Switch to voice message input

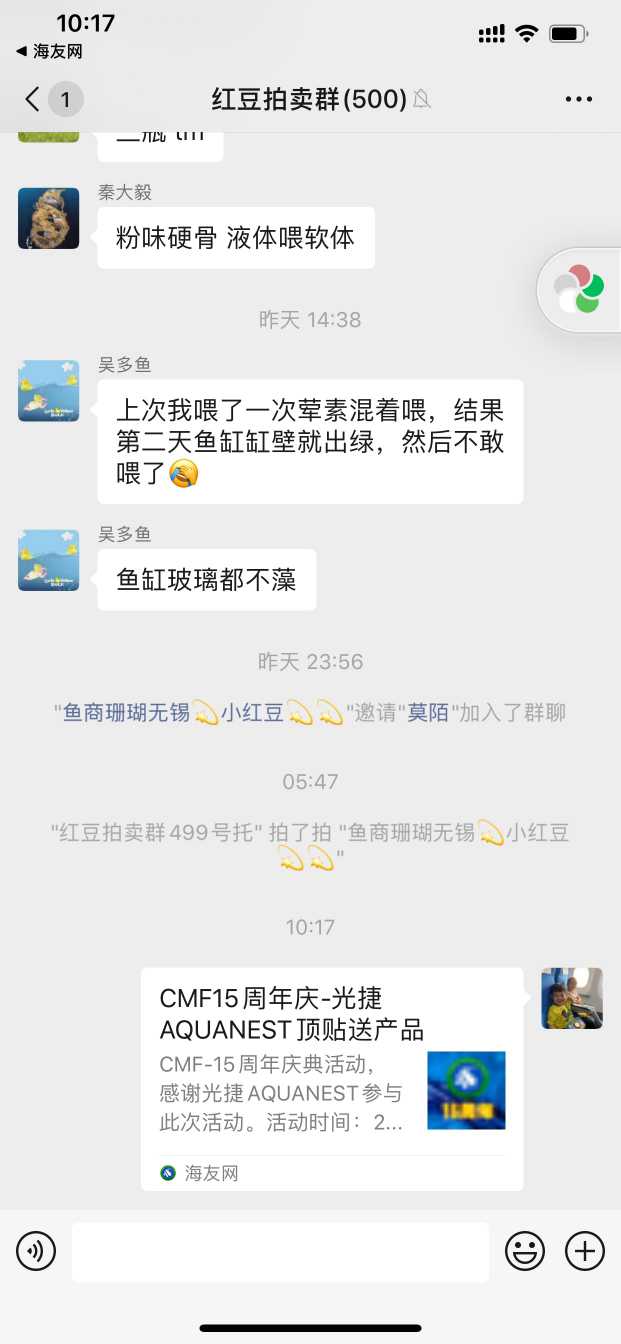pyautogui.click(x=36, y=1251)
